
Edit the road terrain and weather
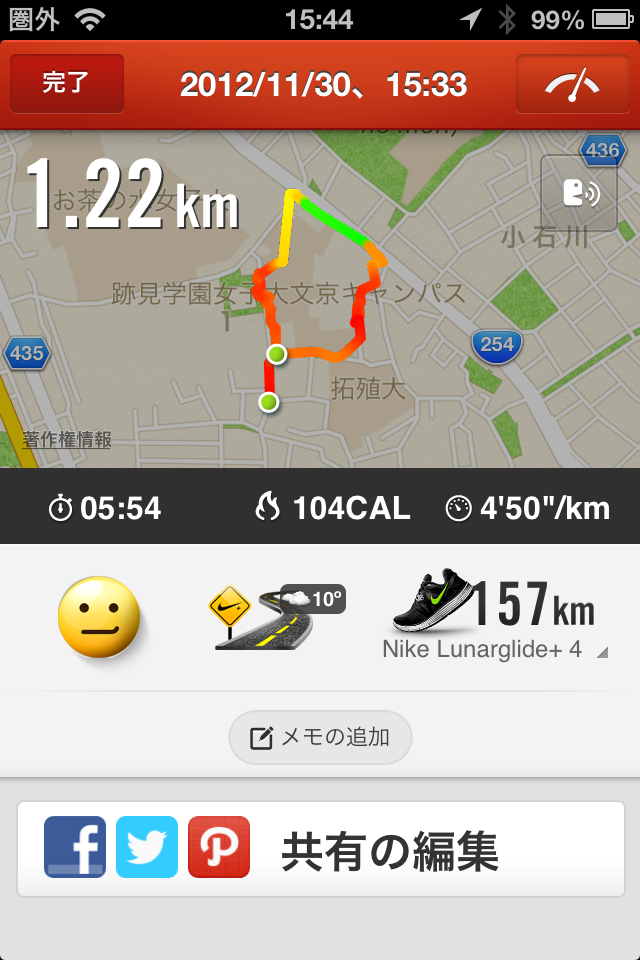coord(277,617)
